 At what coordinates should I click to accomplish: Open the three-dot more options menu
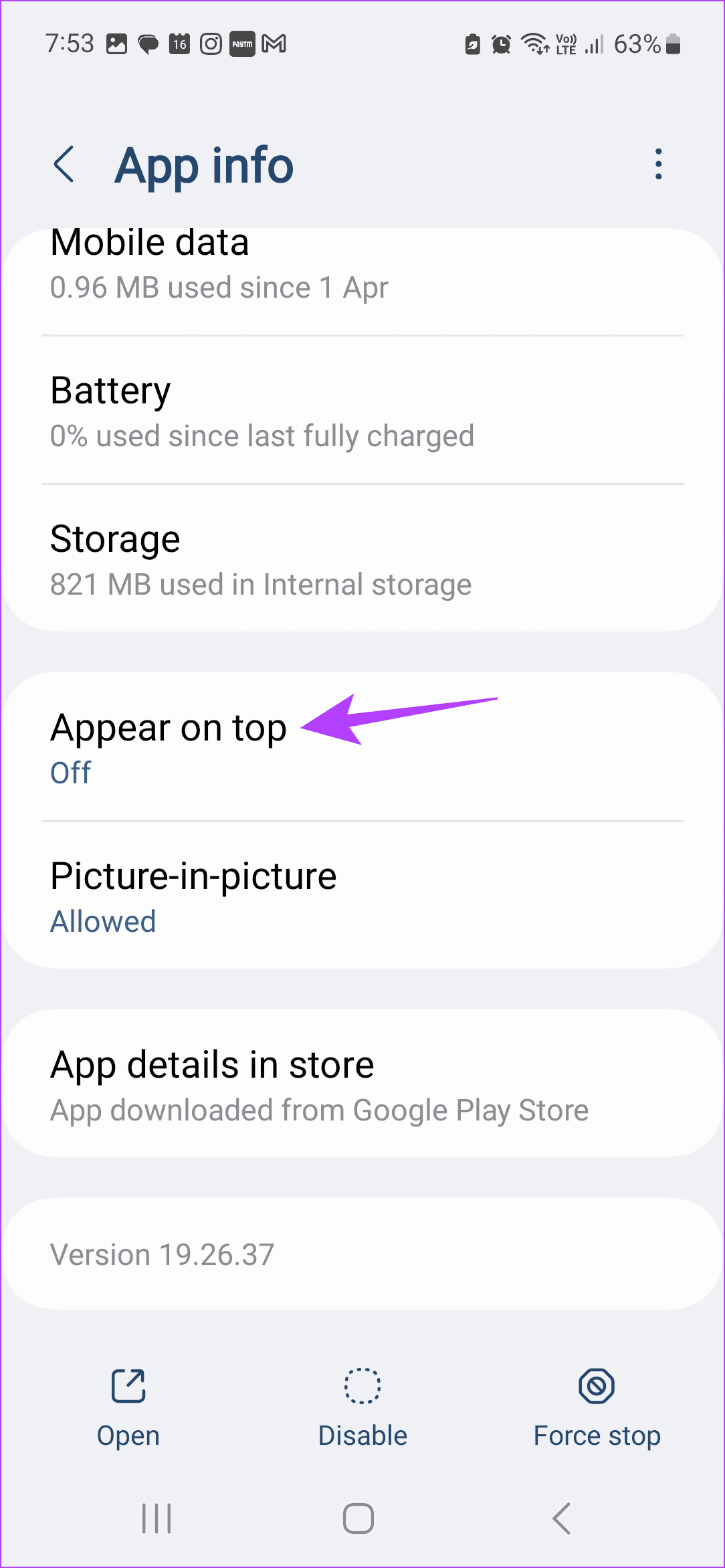658,165
